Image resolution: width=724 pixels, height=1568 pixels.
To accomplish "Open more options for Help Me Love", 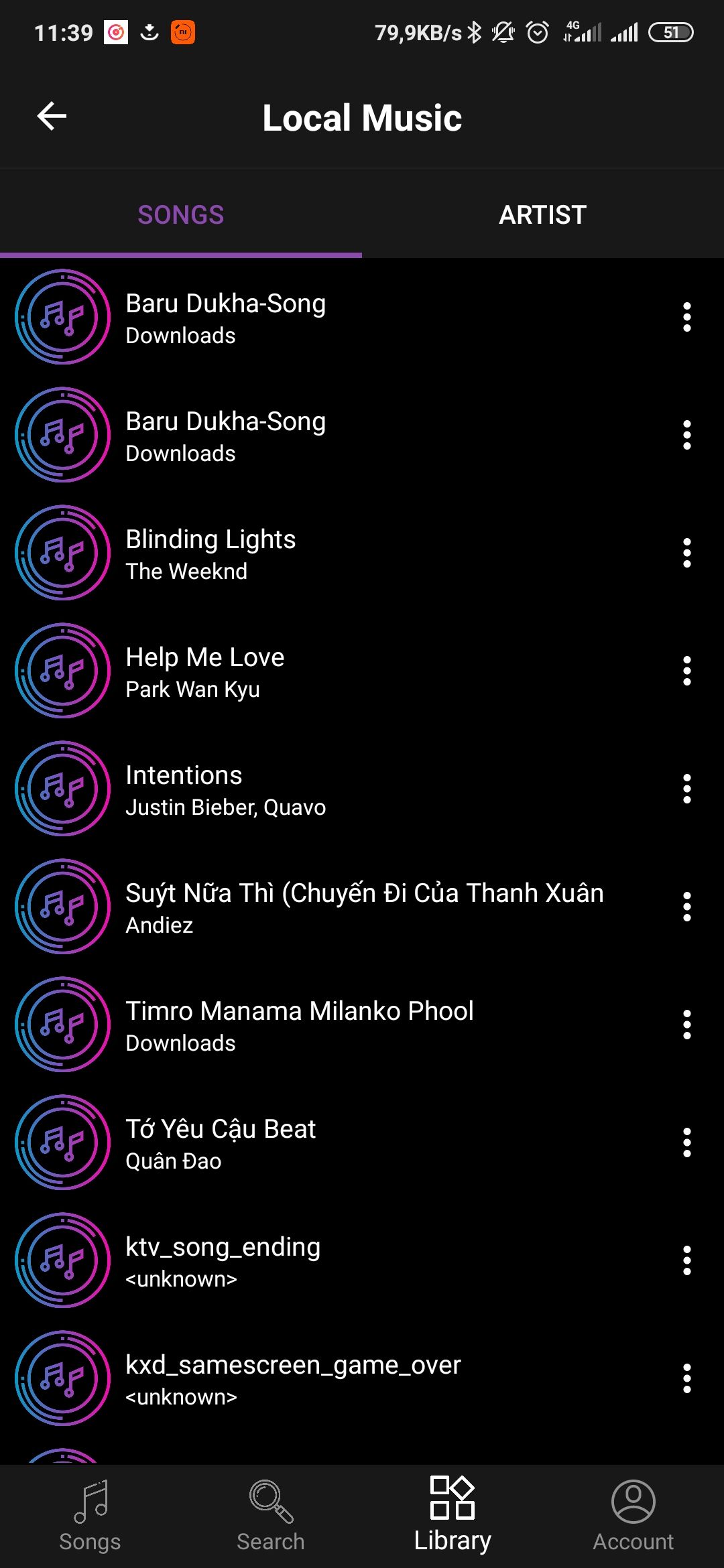I will pyautogui.click(x=687, y=671).
